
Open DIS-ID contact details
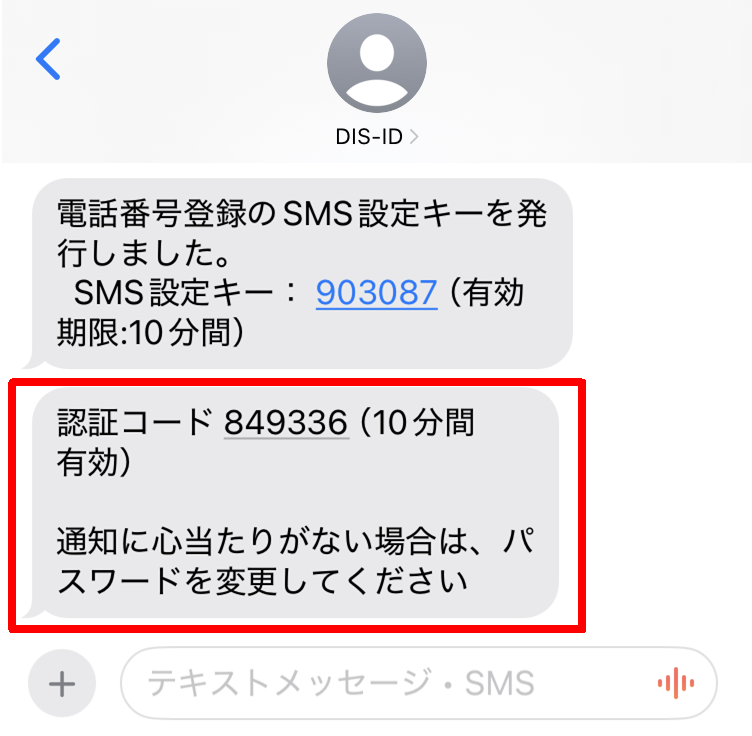click(376, 137)
